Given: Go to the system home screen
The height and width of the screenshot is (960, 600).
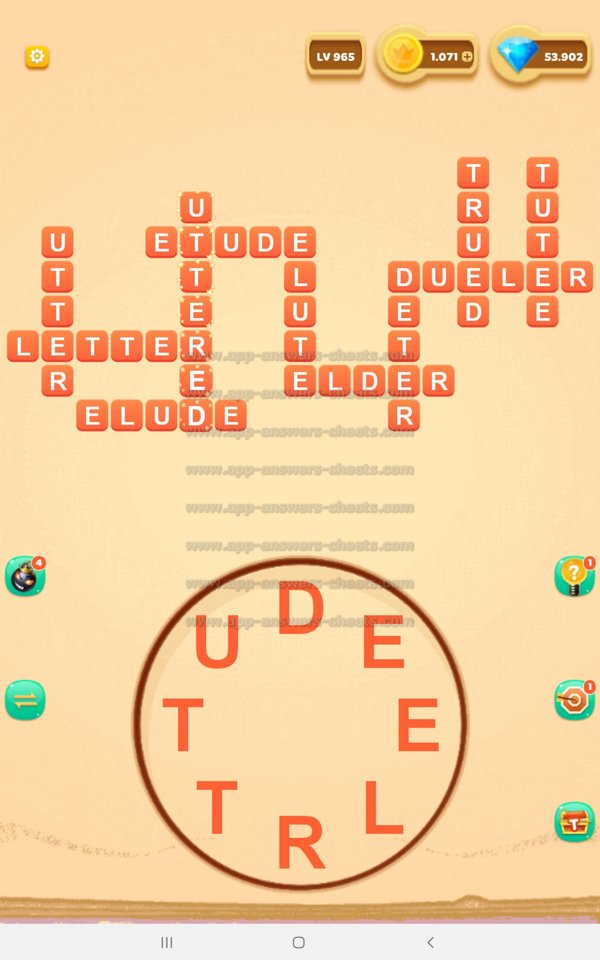Looking at the screenshot, I should 298,942.
